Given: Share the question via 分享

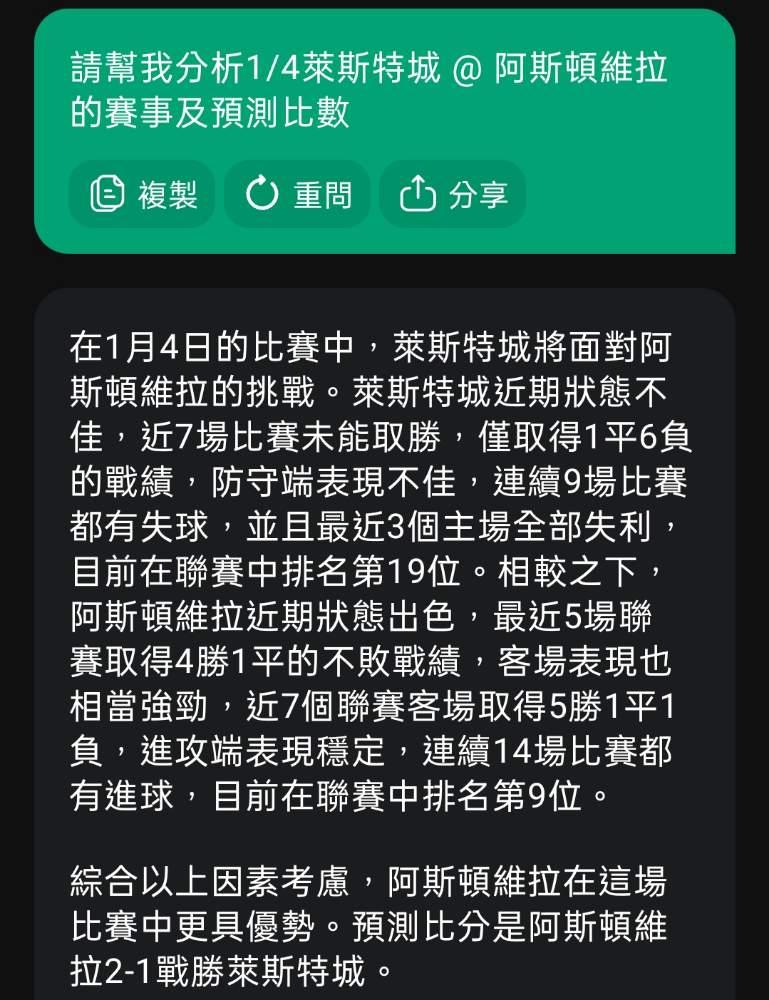Looking at the screenshot, I should pos(453,194).
